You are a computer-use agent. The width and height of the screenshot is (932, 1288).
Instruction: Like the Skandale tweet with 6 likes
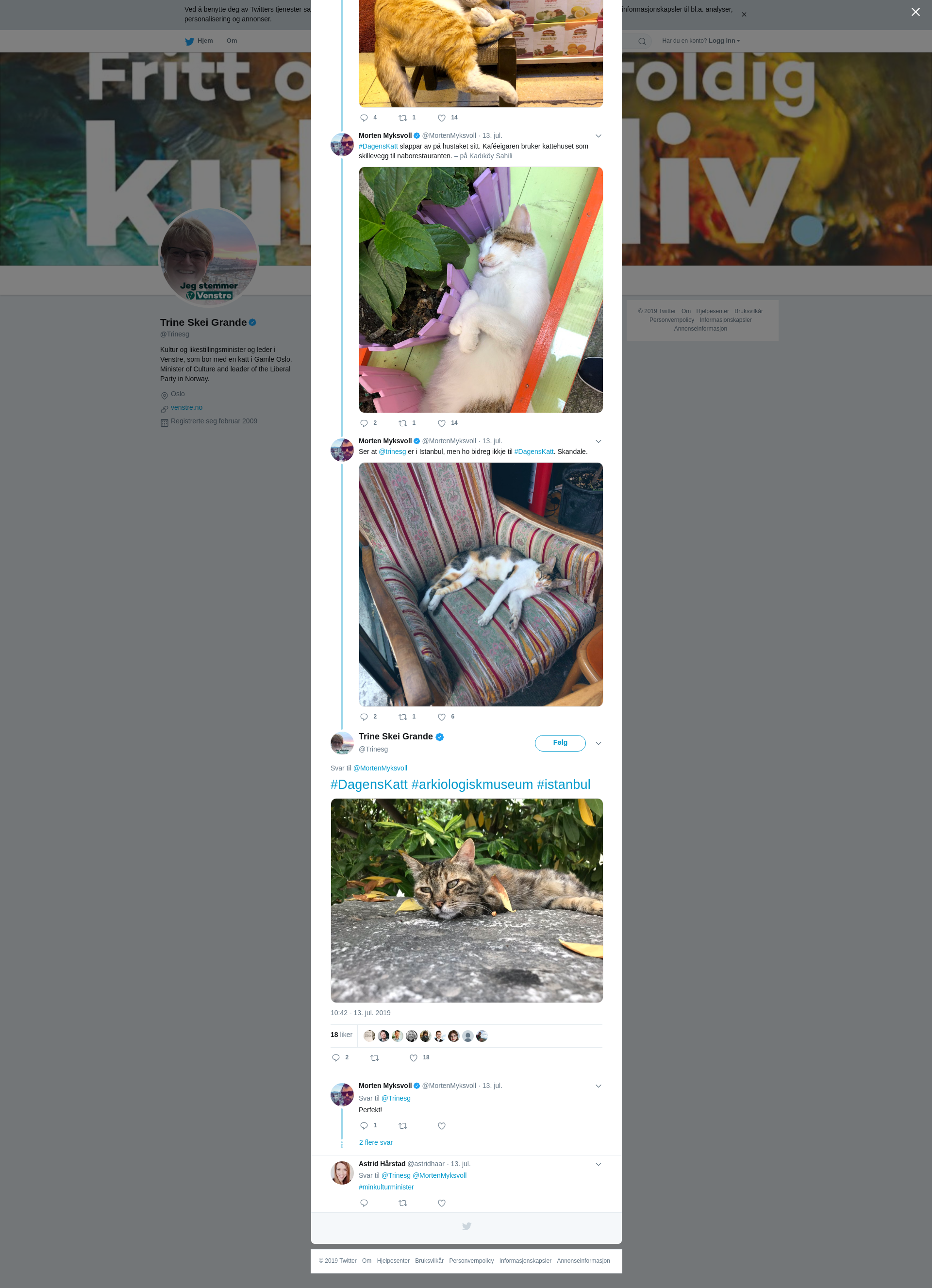(441, 717)
